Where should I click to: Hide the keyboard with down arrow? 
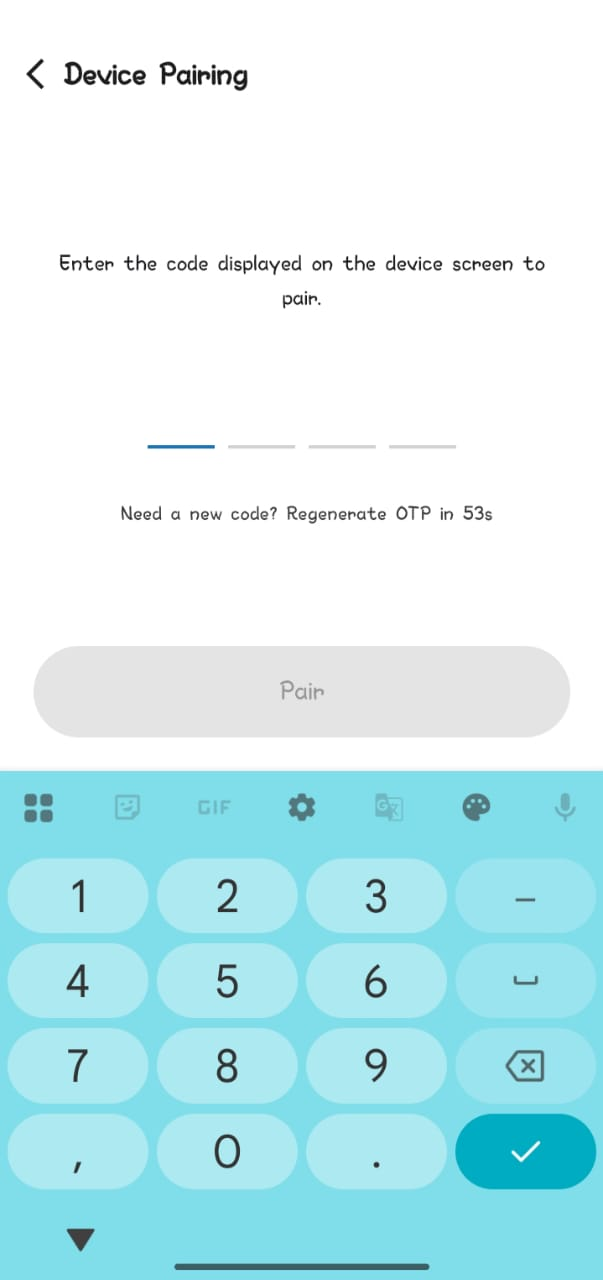pos(81,1240)
